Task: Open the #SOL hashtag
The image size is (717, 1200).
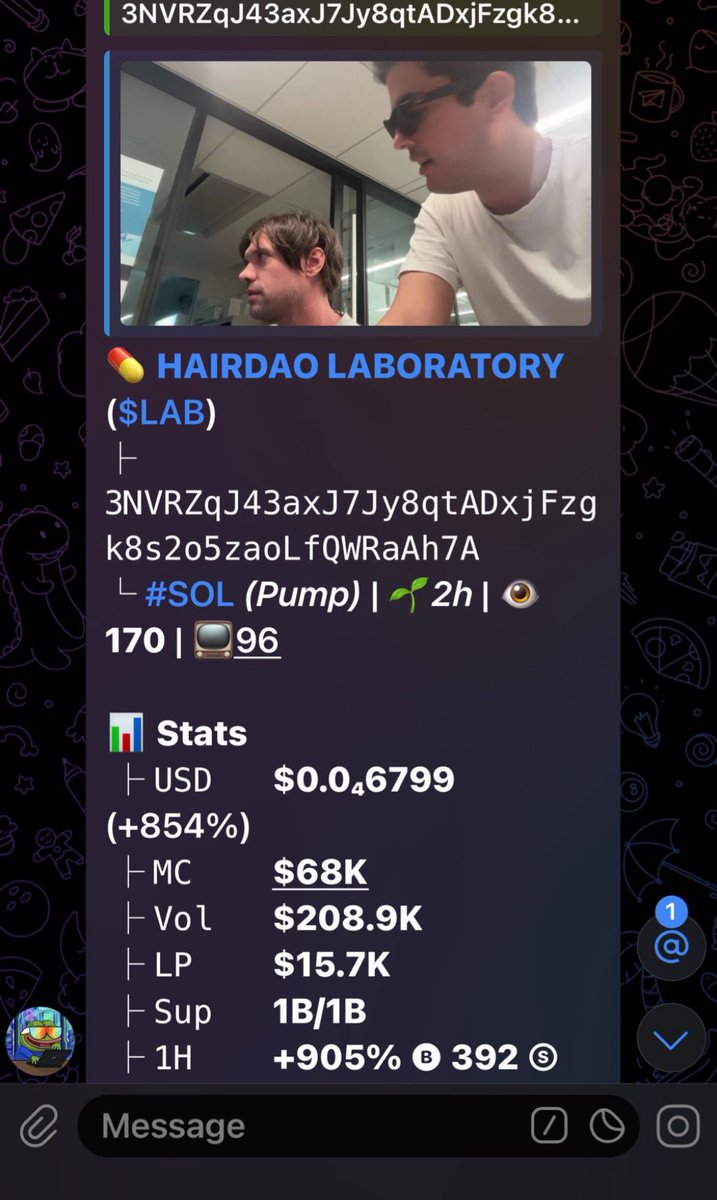Action: 189,595
